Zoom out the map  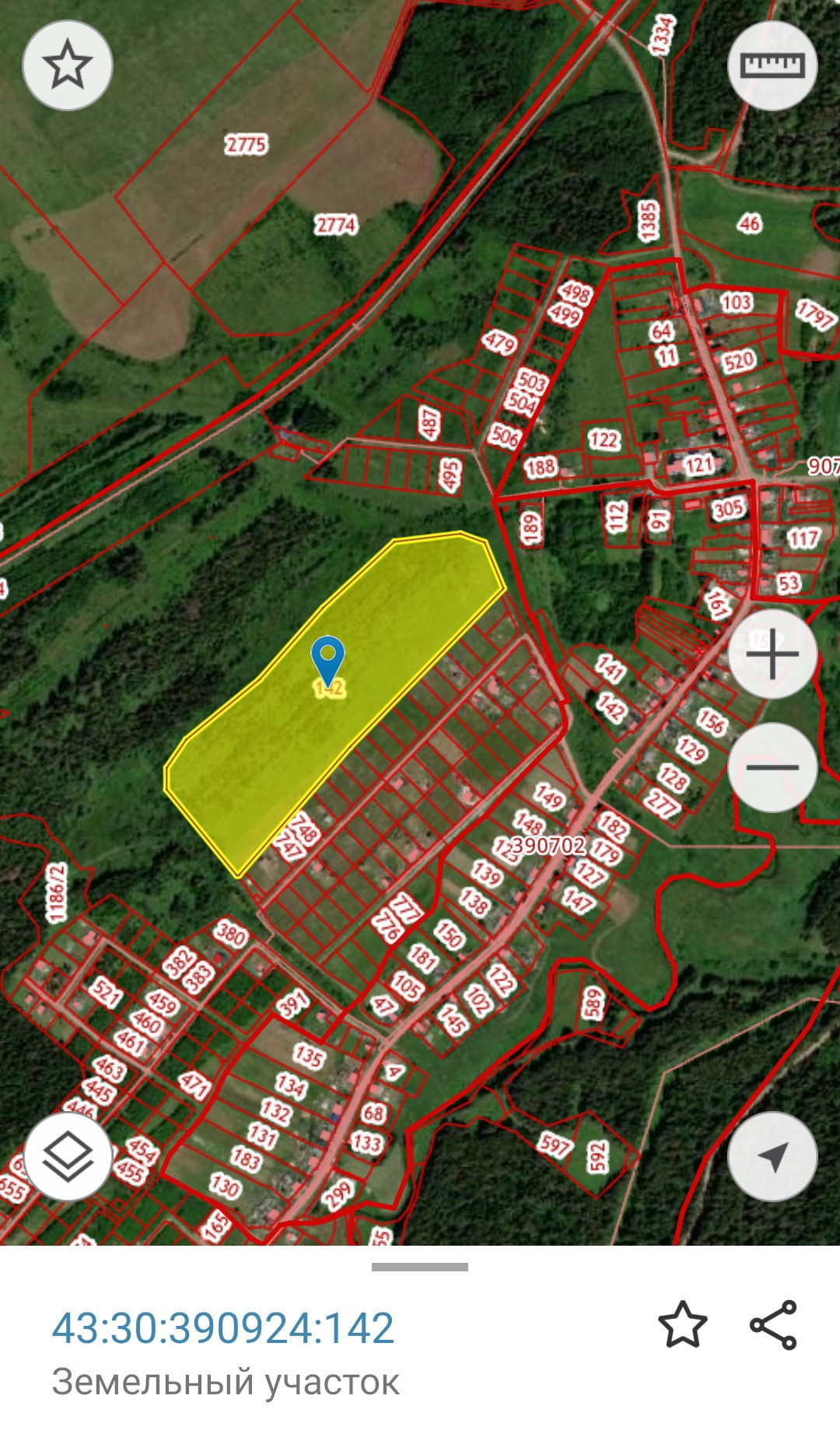[x=772, y=767]
